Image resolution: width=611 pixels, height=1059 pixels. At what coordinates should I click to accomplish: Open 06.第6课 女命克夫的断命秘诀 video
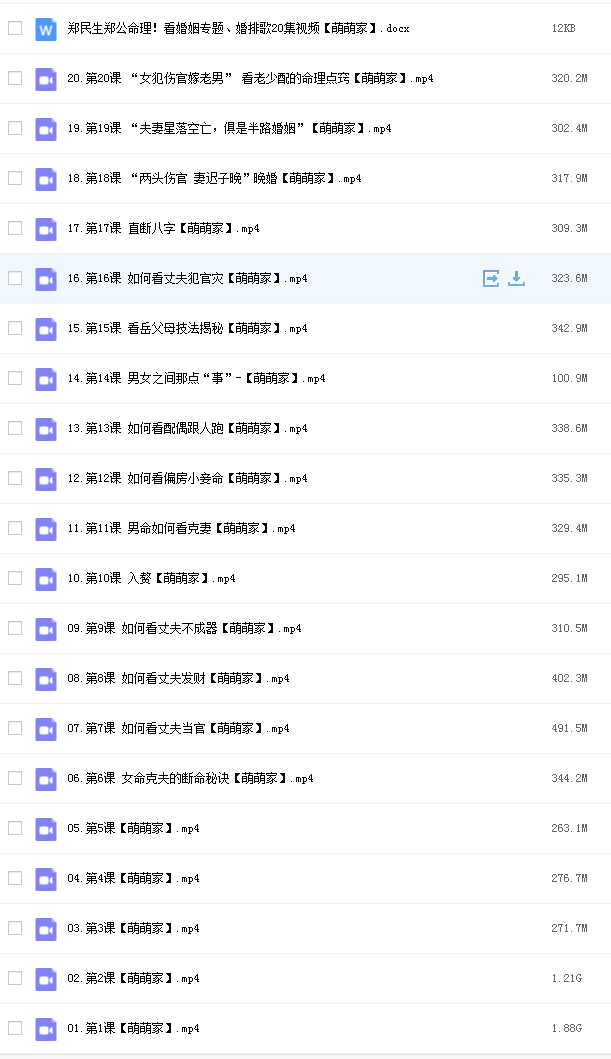click(190, 778)
